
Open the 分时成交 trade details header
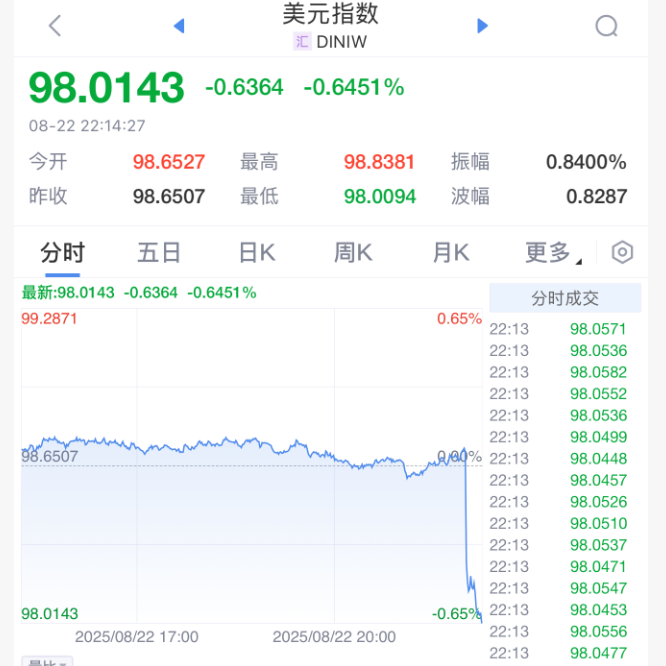(x=565, y=298)
